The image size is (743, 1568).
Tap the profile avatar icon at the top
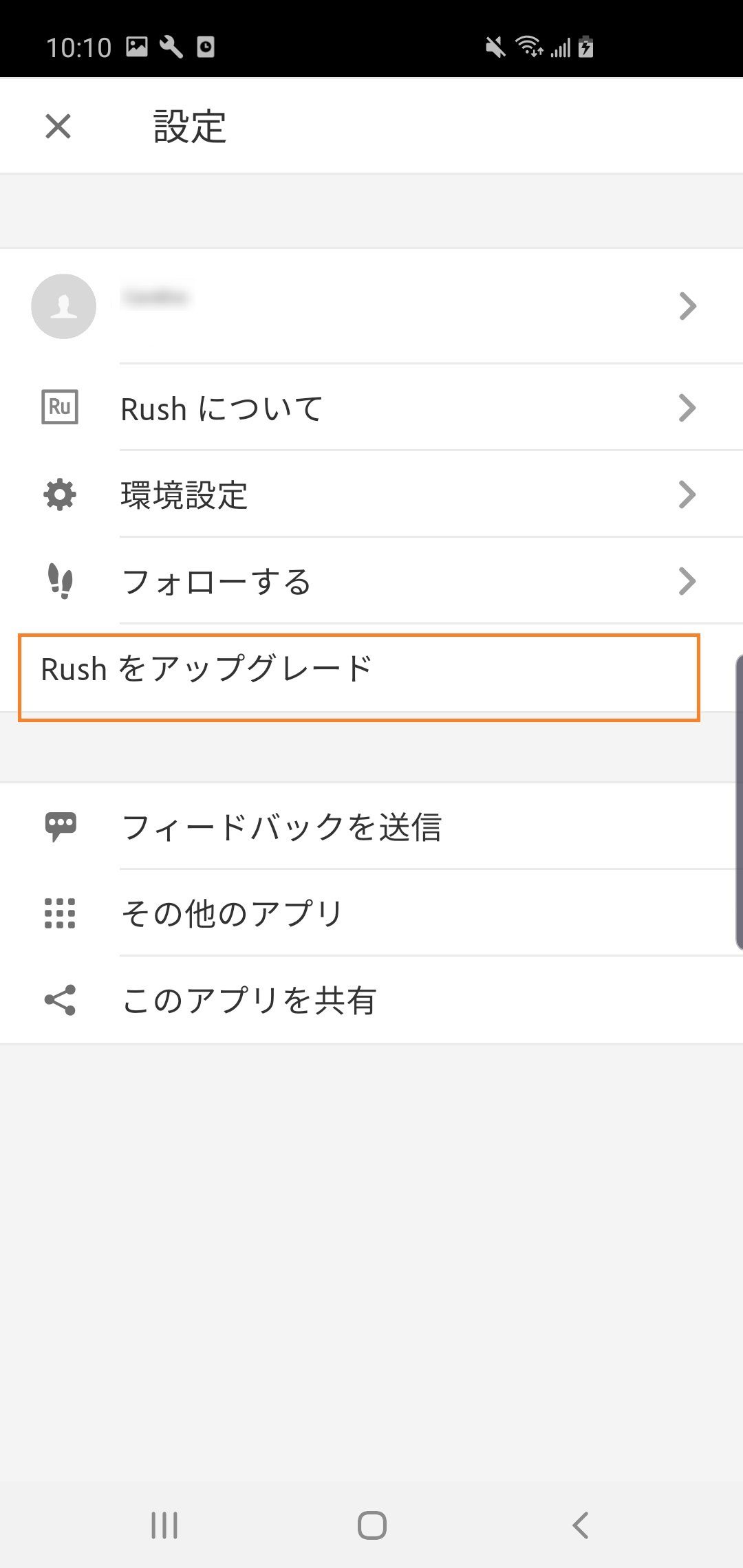(63, 307)
